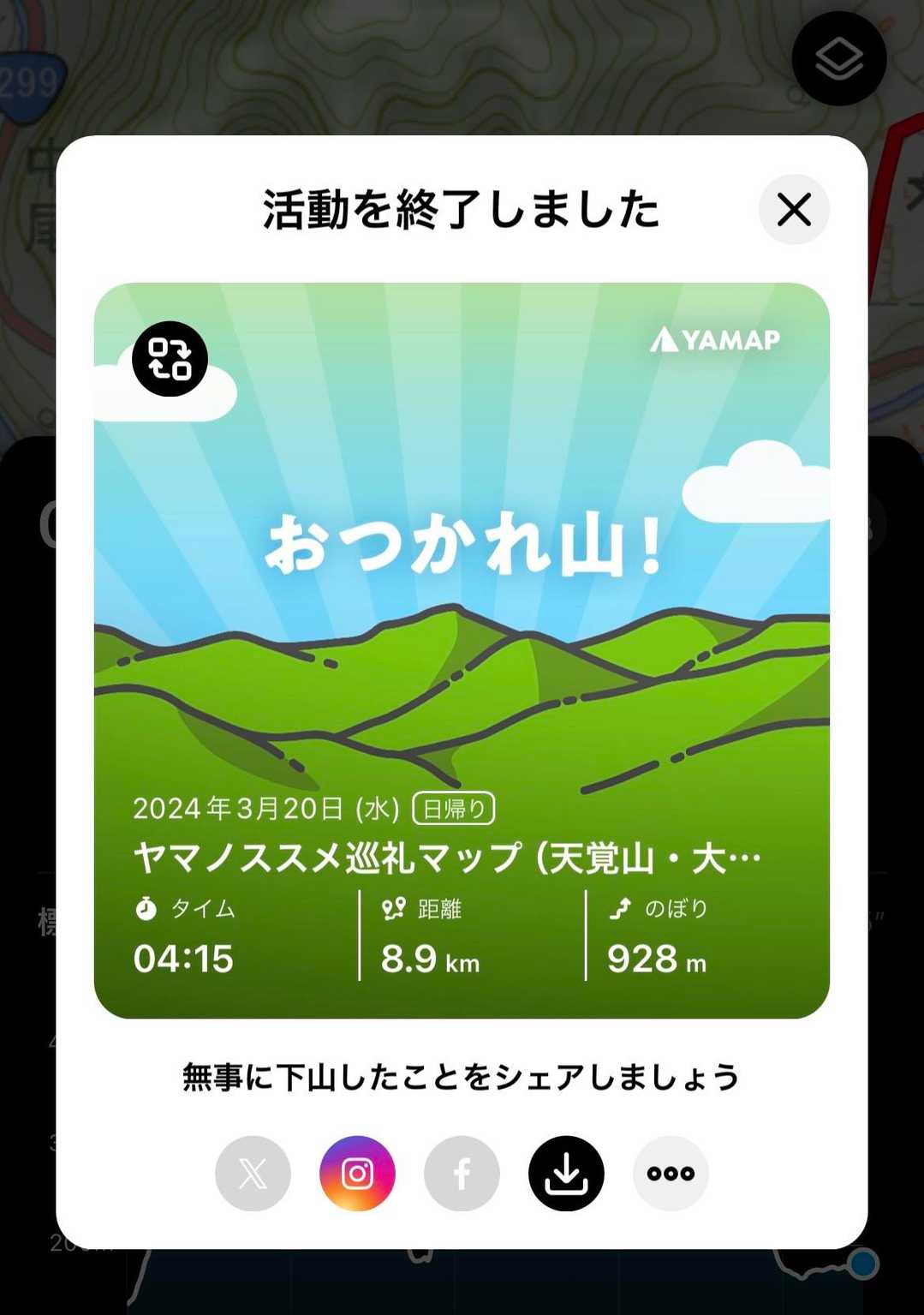Share the activity to X
Image resolution: width=924 pixels, height=1315 pixels.
pyautogui.click(x=253, y=1174)
